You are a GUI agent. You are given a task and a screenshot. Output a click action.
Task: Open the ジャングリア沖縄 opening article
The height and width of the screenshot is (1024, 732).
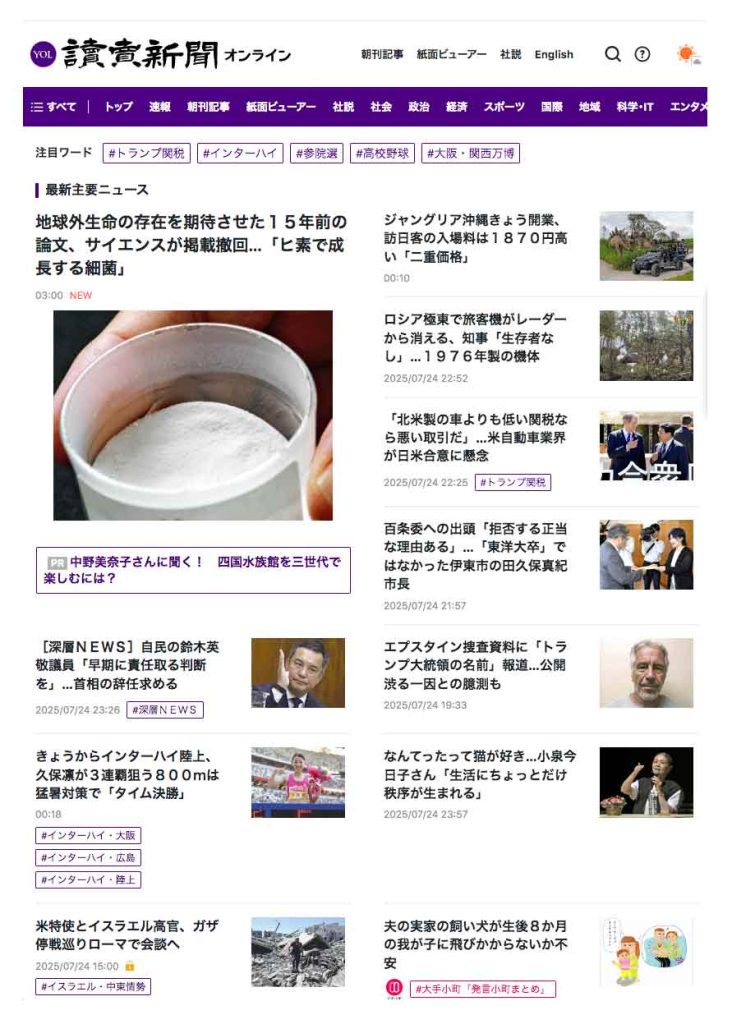pos(476,238)
